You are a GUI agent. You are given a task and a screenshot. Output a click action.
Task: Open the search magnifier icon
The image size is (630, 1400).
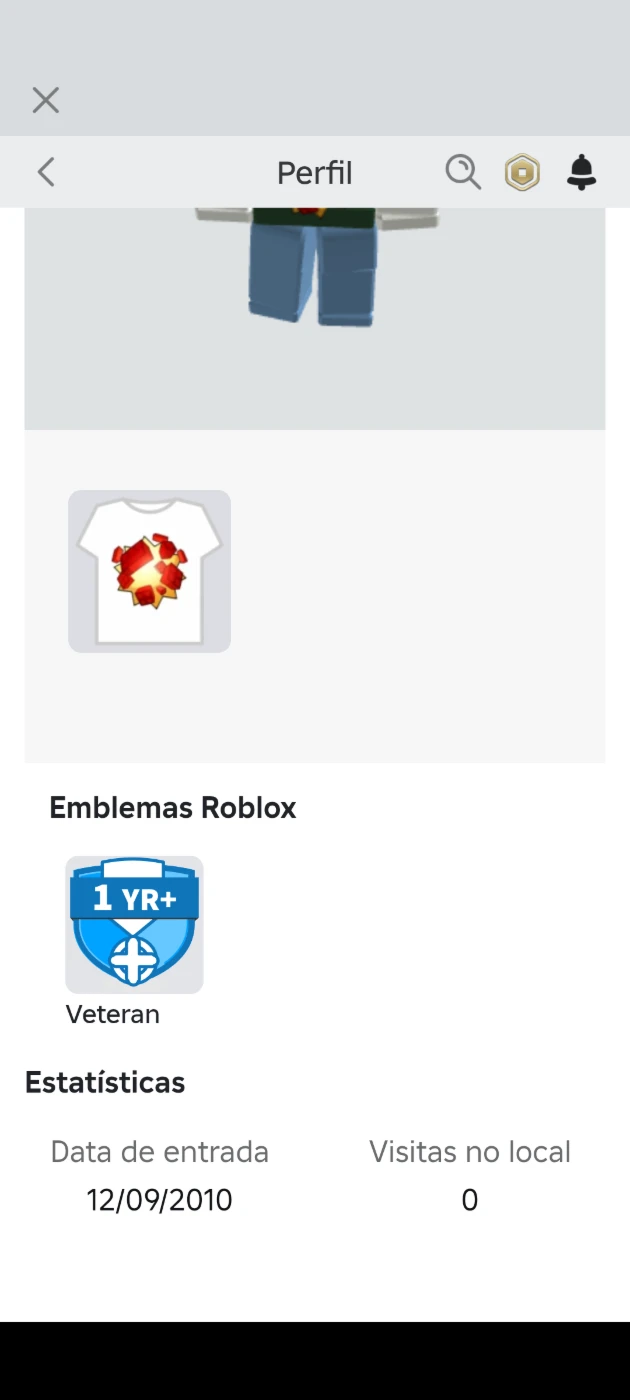pos(463,172)
